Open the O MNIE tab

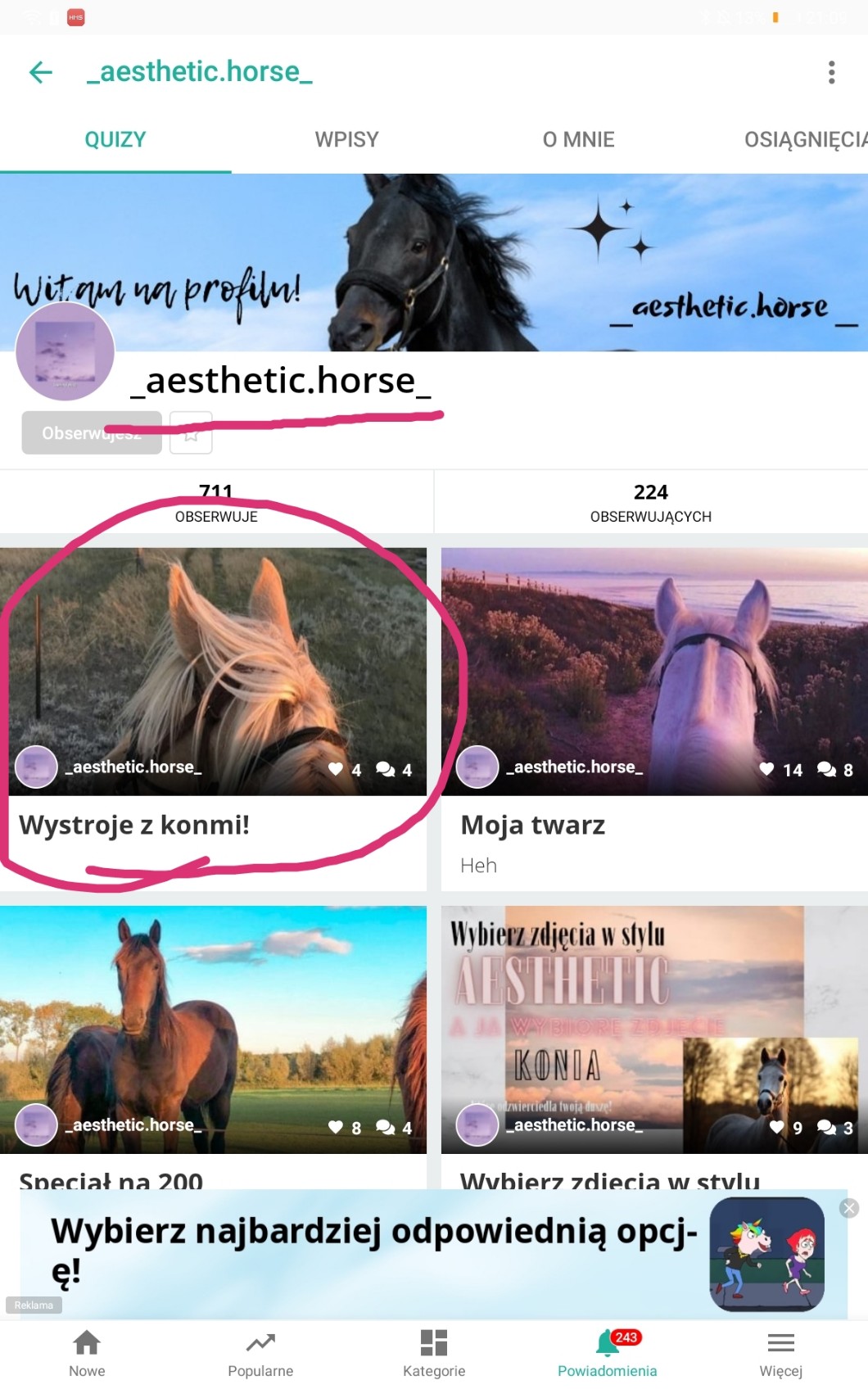[x=578, y=139]
